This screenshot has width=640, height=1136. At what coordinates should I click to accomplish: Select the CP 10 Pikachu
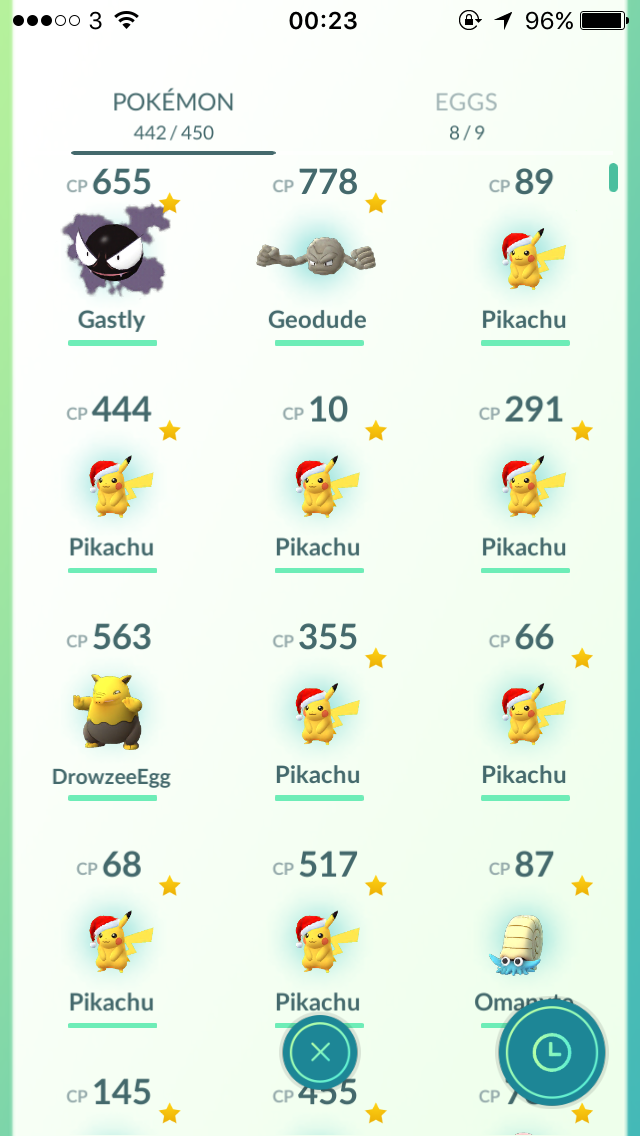[x=318, y=484]
